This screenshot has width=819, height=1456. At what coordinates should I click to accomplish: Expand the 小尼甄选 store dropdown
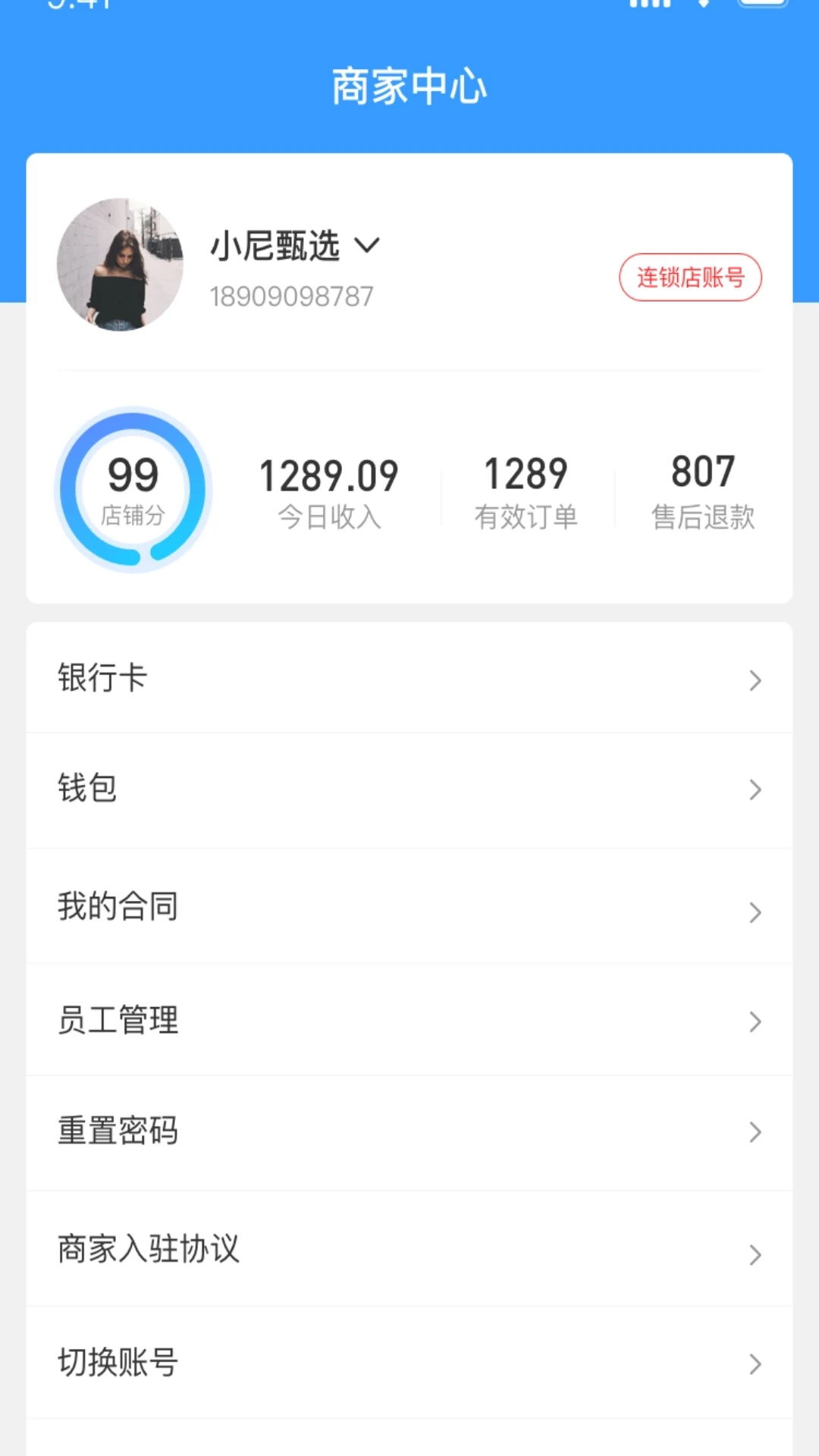367,246
